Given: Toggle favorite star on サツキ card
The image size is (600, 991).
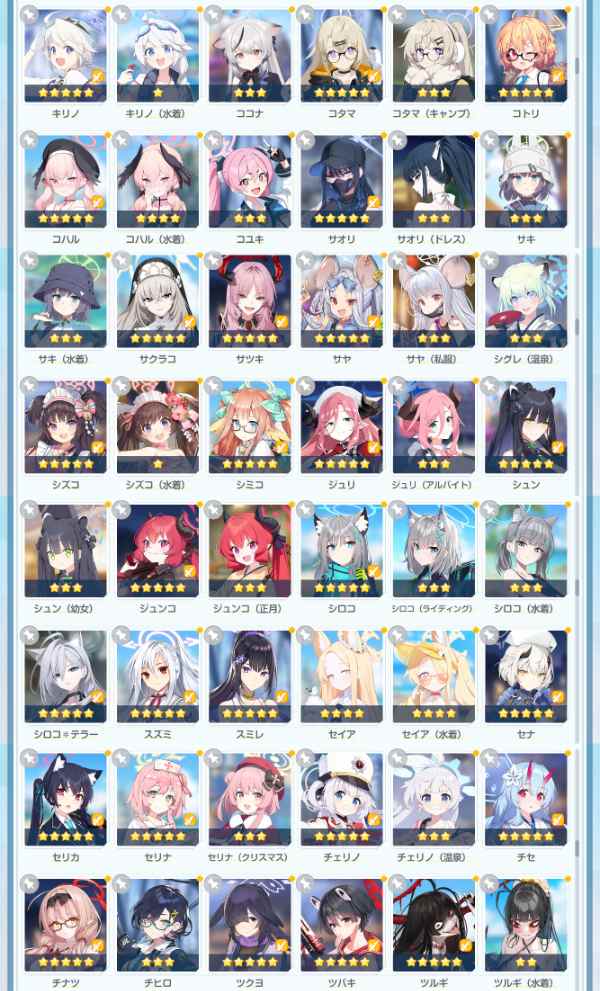Looking at the screenshot, I should pyautogui.click(x=214, y=262).
